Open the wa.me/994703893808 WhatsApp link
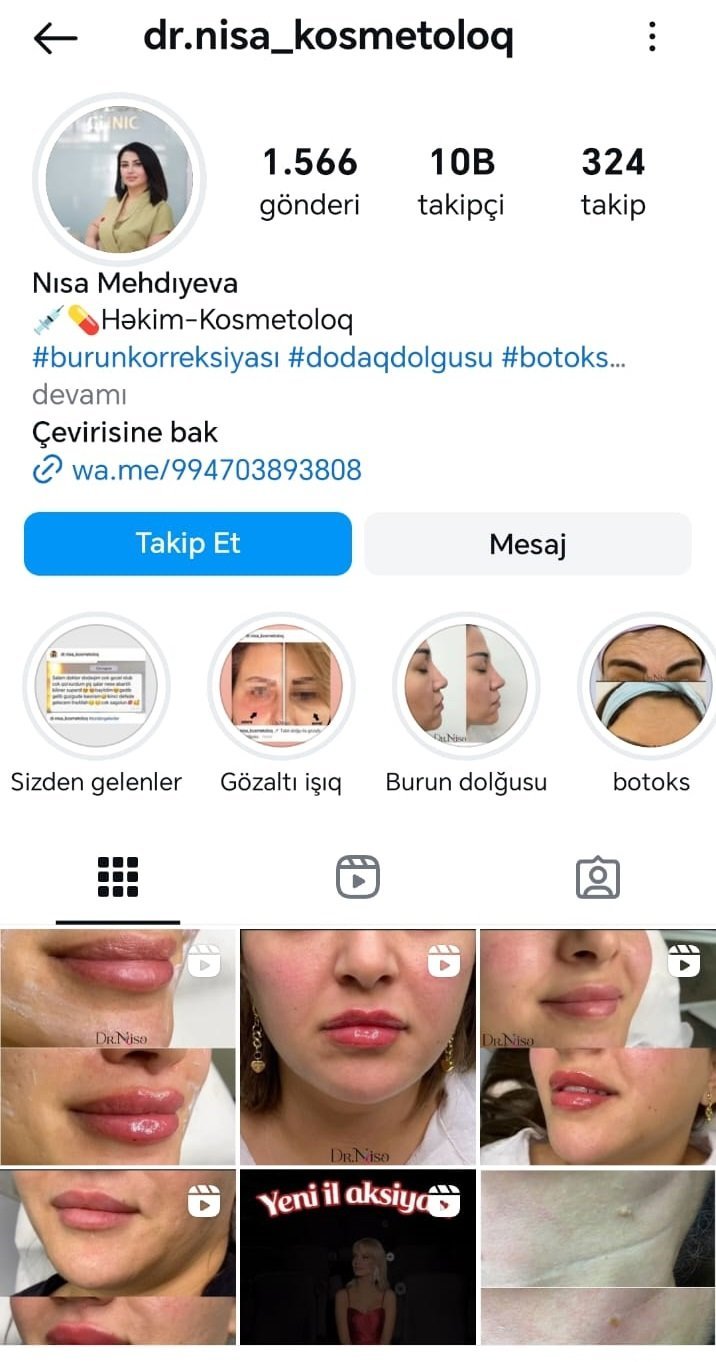 pos(216,469)
